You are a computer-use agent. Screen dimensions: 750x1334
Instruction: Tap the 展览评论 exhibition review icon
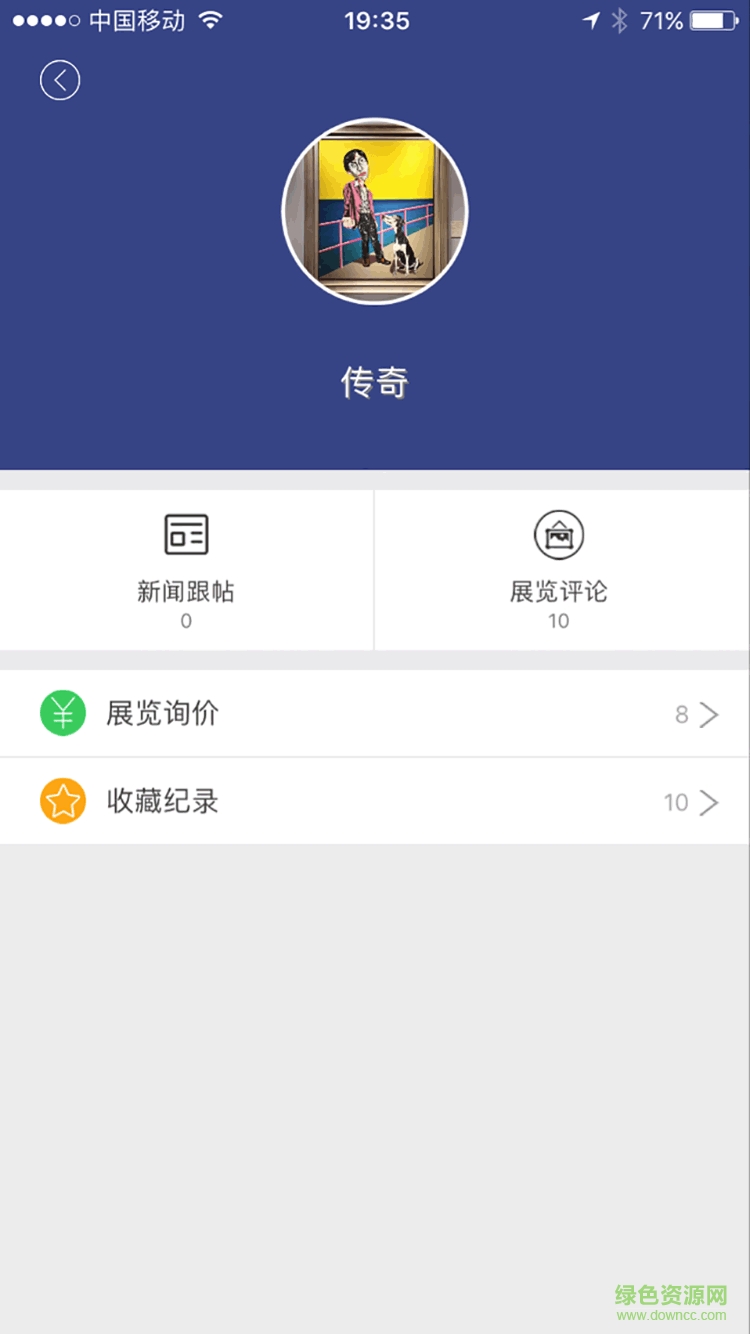point(558,535)
